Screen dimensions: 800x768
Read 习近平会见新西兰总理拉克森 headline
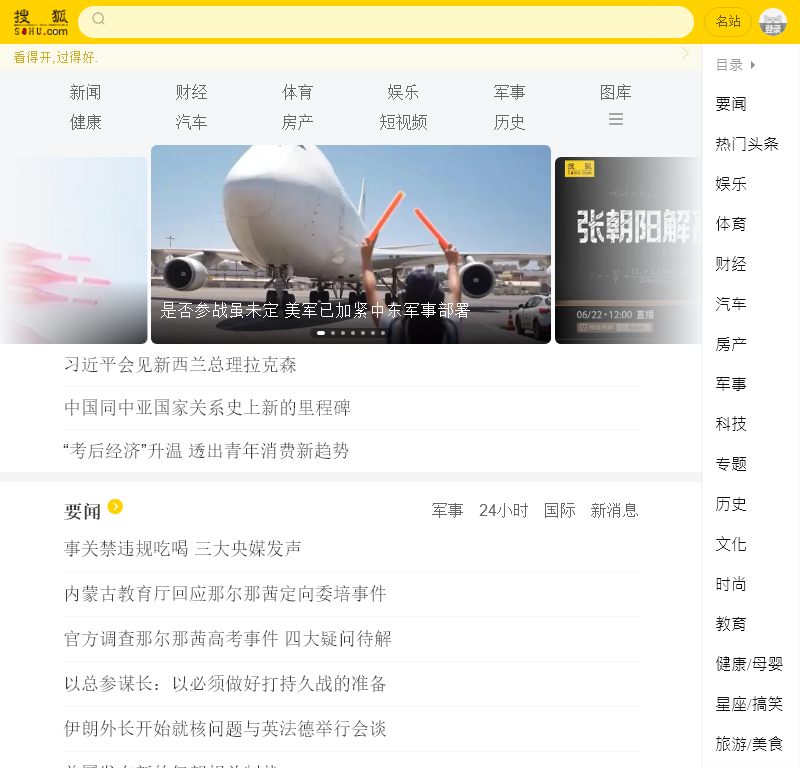[x=181, y=365]
